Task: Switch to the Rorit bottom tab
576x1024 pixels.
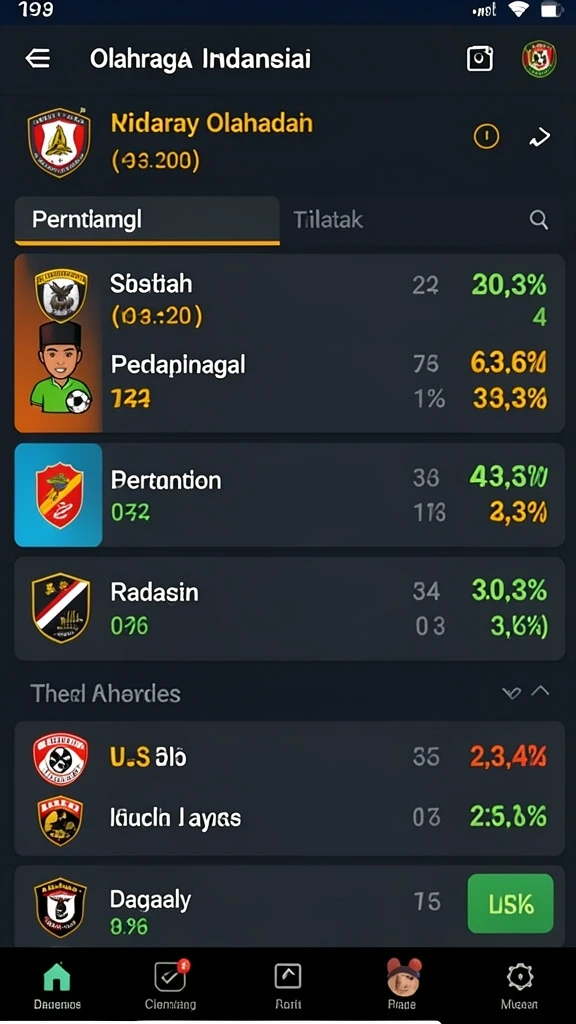Action: 288,986
